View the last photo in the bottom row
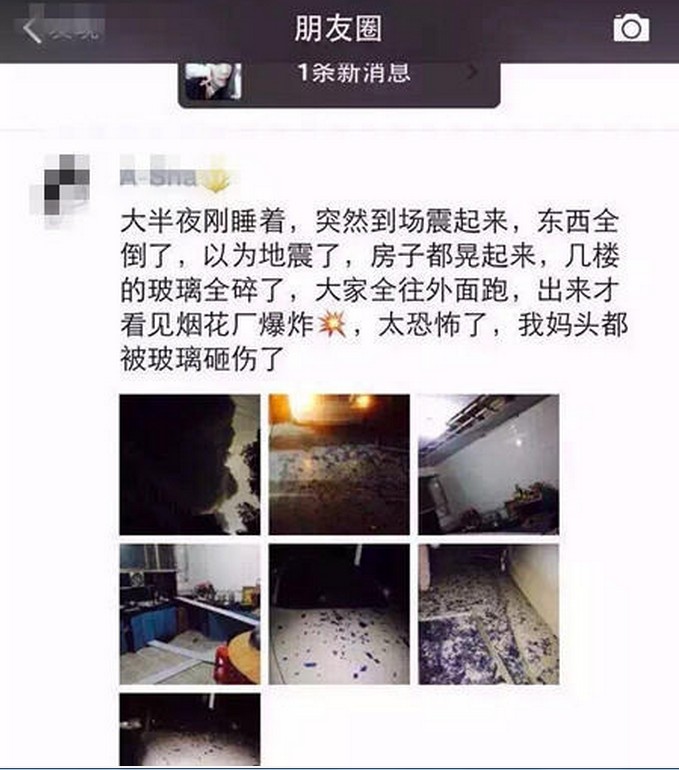679x770 pixels. [189, 730]
